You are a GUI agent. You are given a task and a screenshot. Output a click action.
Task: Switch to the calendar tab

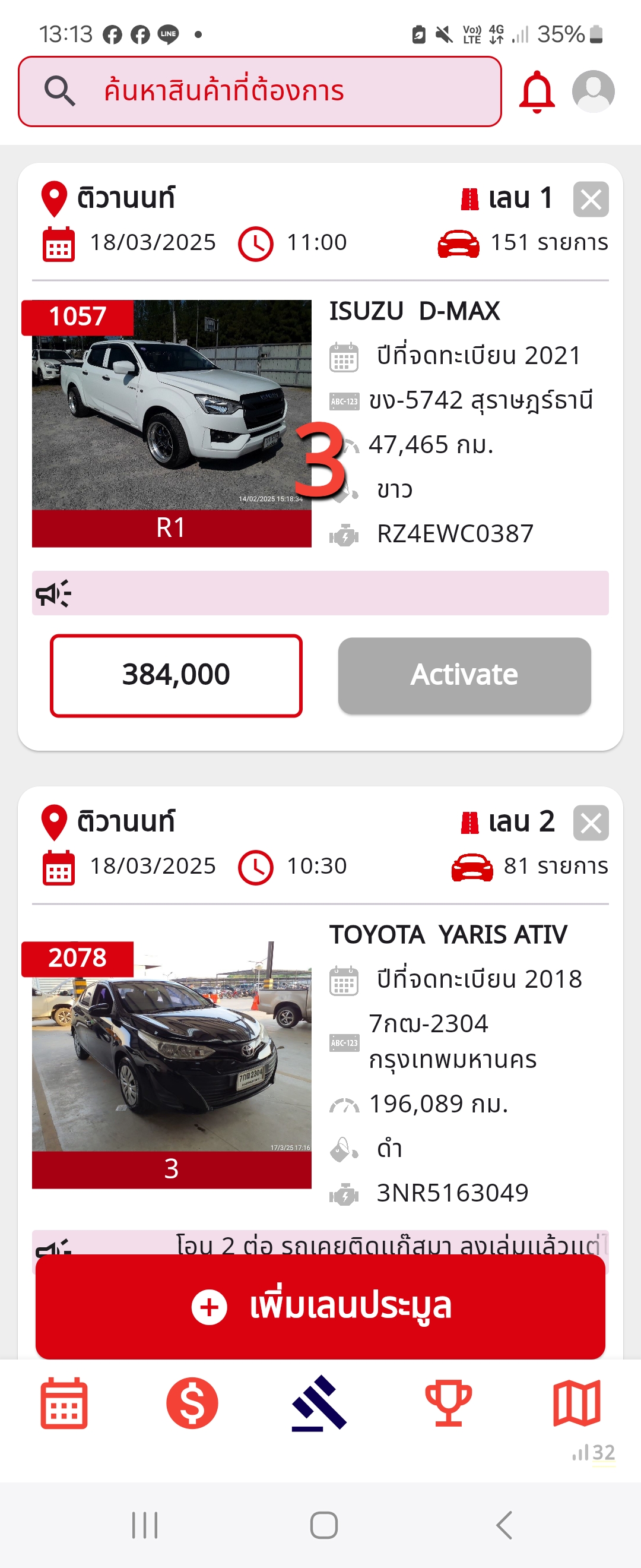(64, 1403)
